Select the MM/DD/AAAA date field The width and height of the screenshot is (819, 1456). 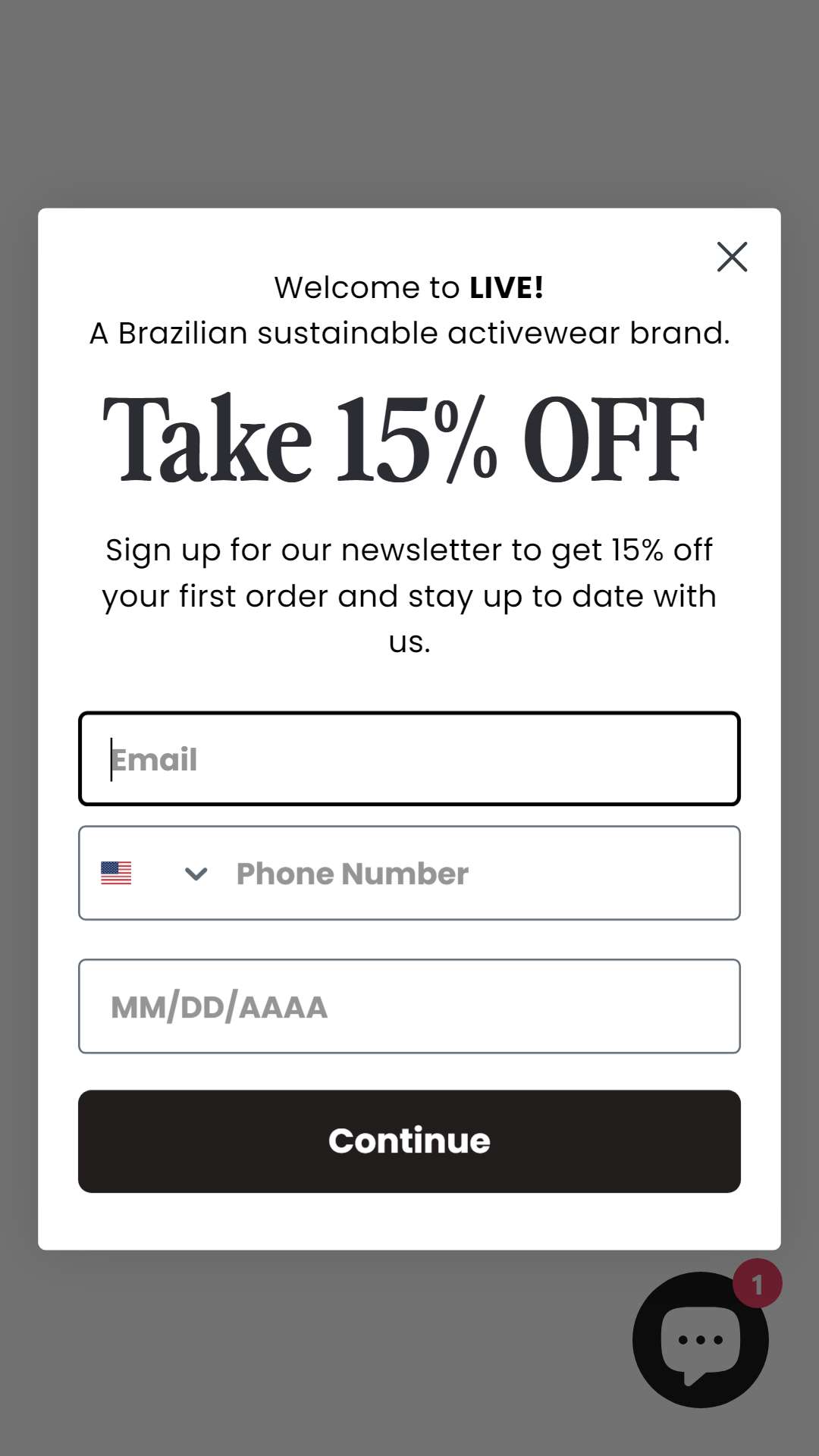click(x=409, y=1006)
